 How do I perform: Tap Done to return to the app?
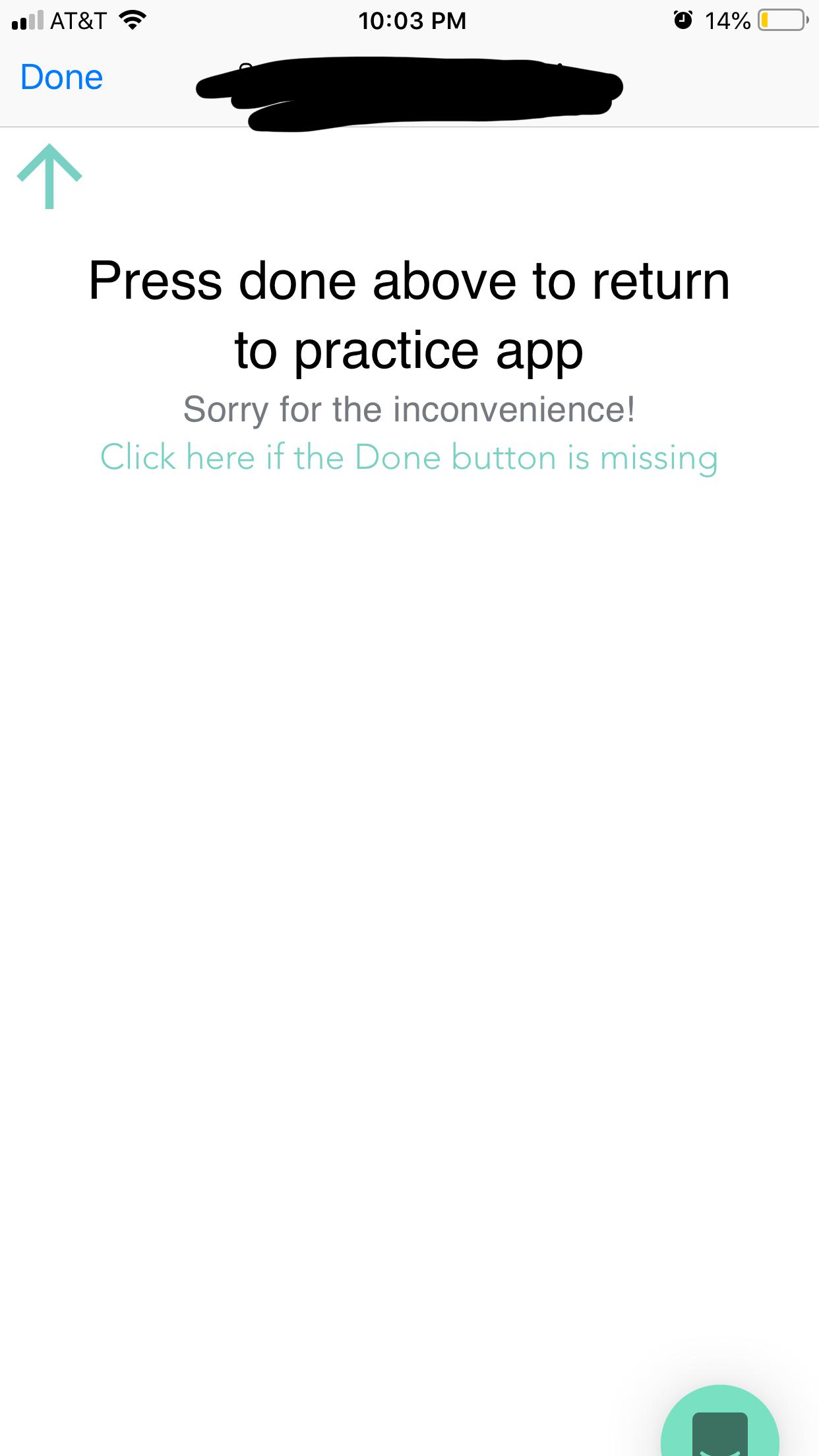click(61, 78)
